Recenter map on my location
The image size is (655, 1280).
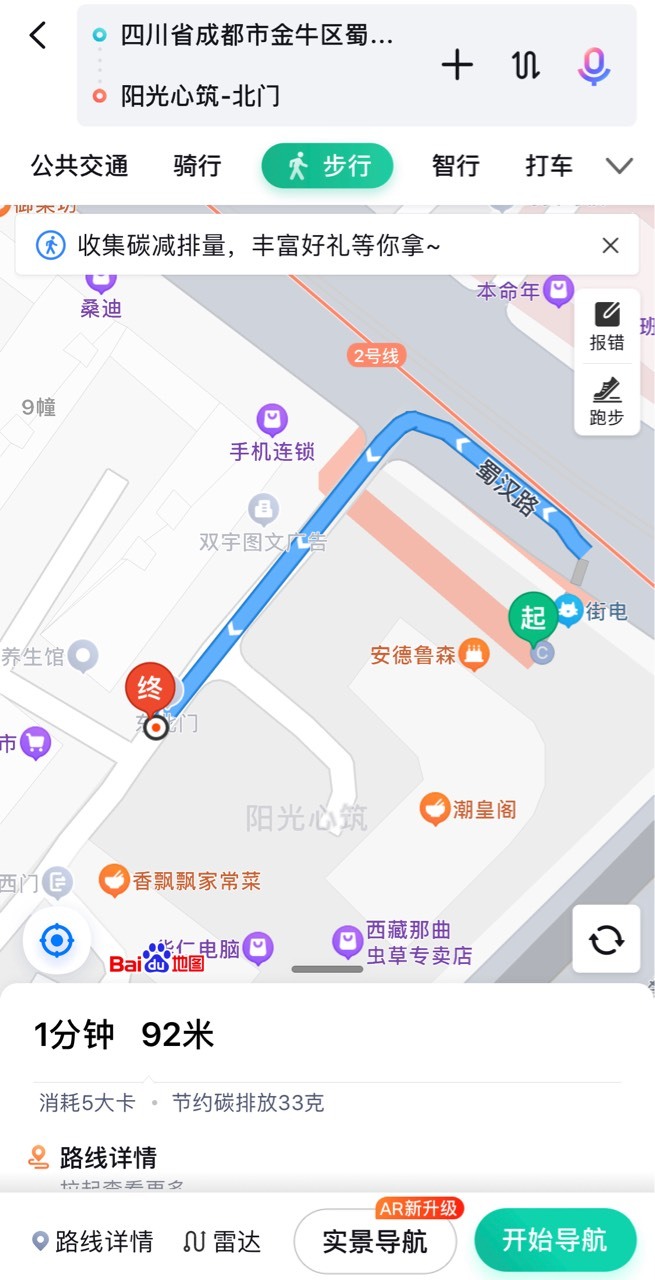pyautogui.click(x=57, y=940)
